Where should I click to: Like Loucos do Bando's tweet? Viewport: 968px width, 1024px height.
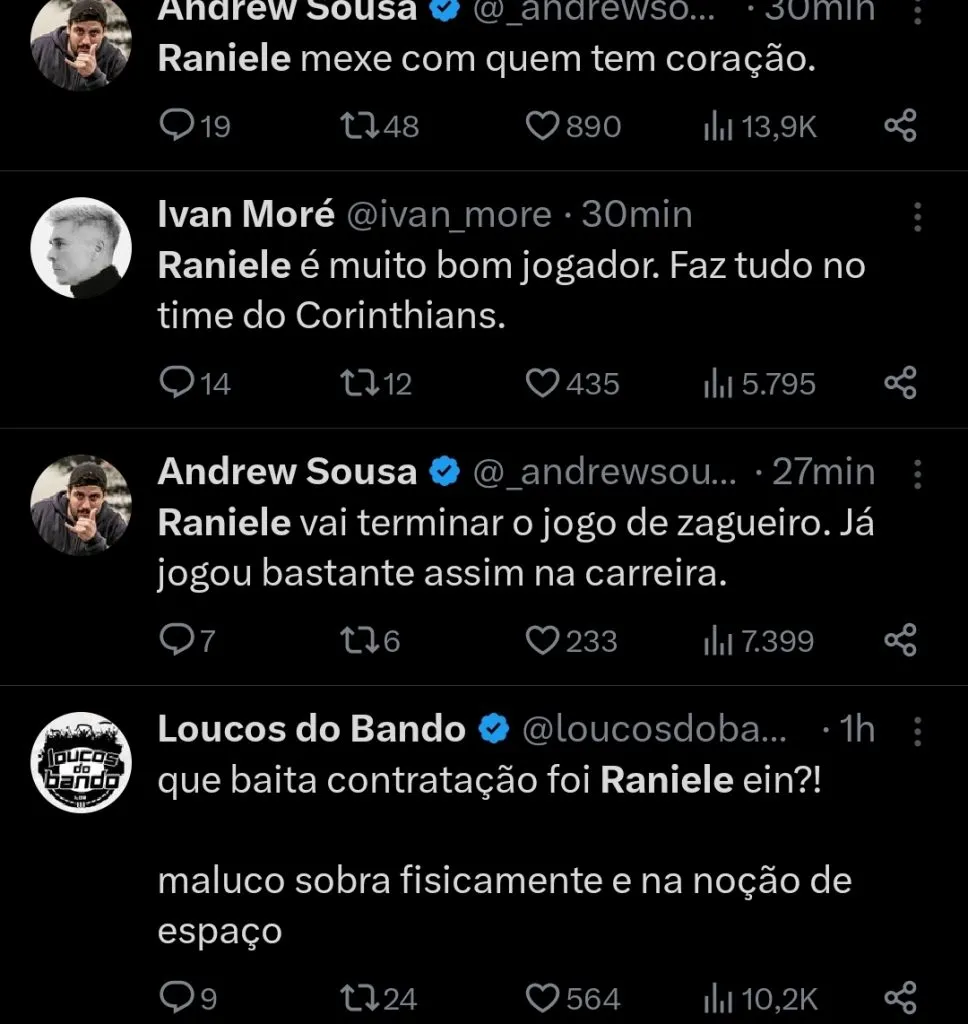coord(541,997)
